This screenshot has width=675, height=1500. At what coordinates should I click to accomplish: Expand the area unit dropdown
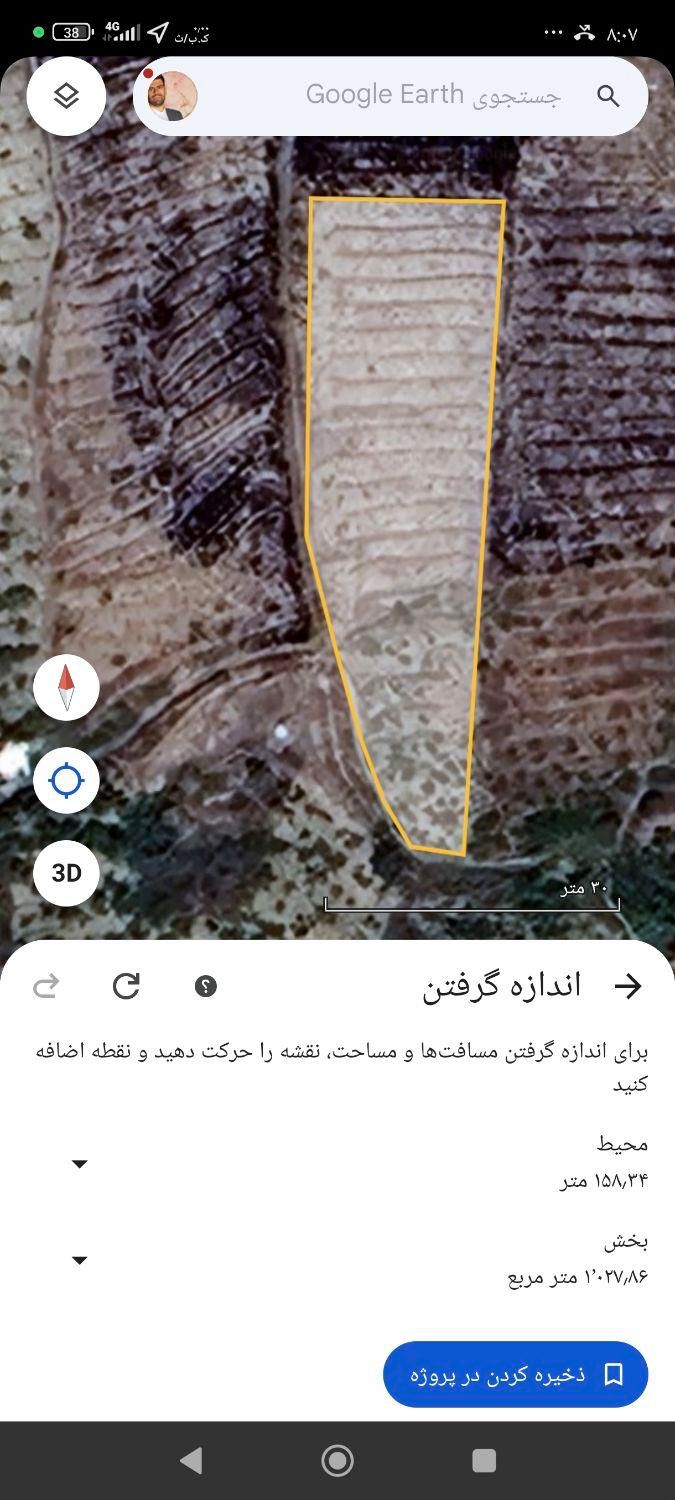(x=80, y=1260)
